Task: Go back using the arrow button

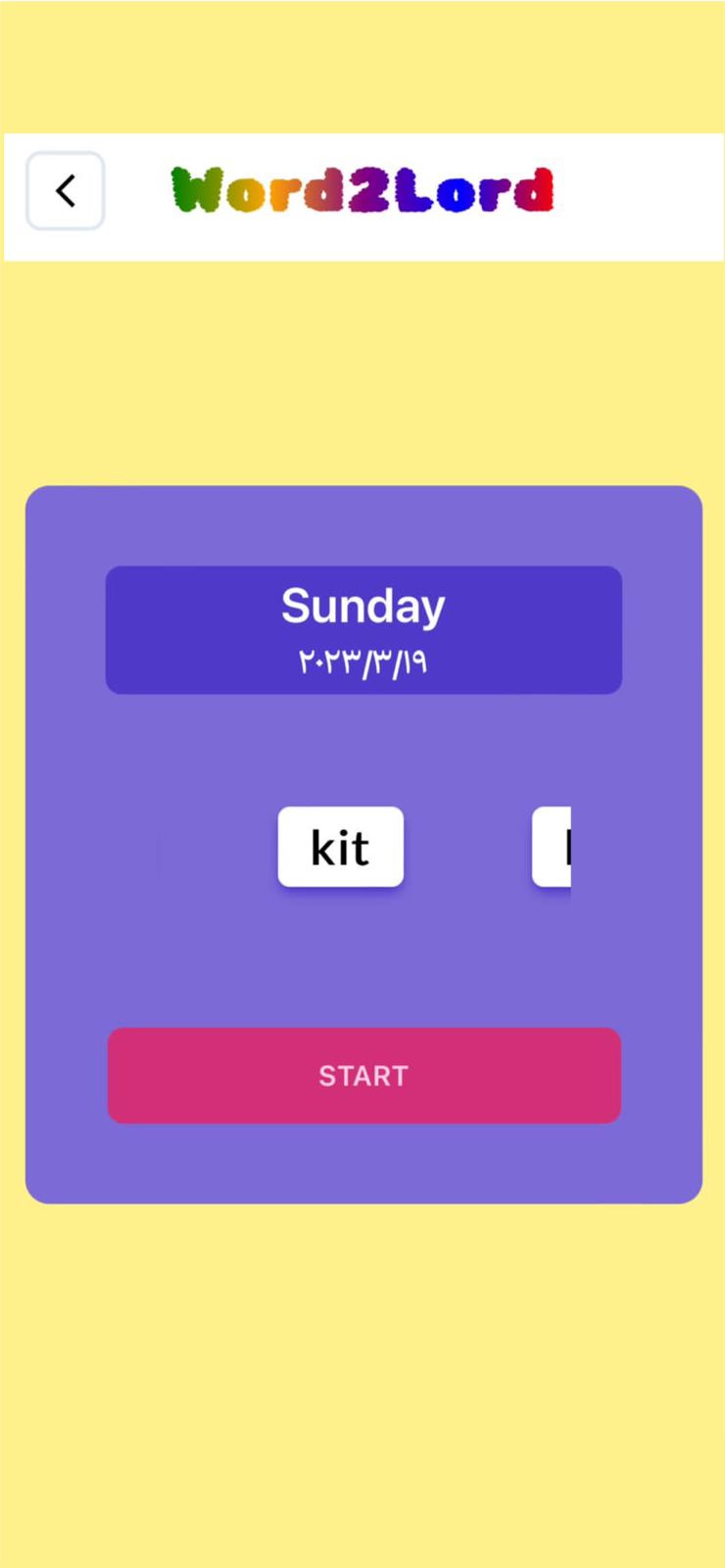Action: tap(65, 190)
